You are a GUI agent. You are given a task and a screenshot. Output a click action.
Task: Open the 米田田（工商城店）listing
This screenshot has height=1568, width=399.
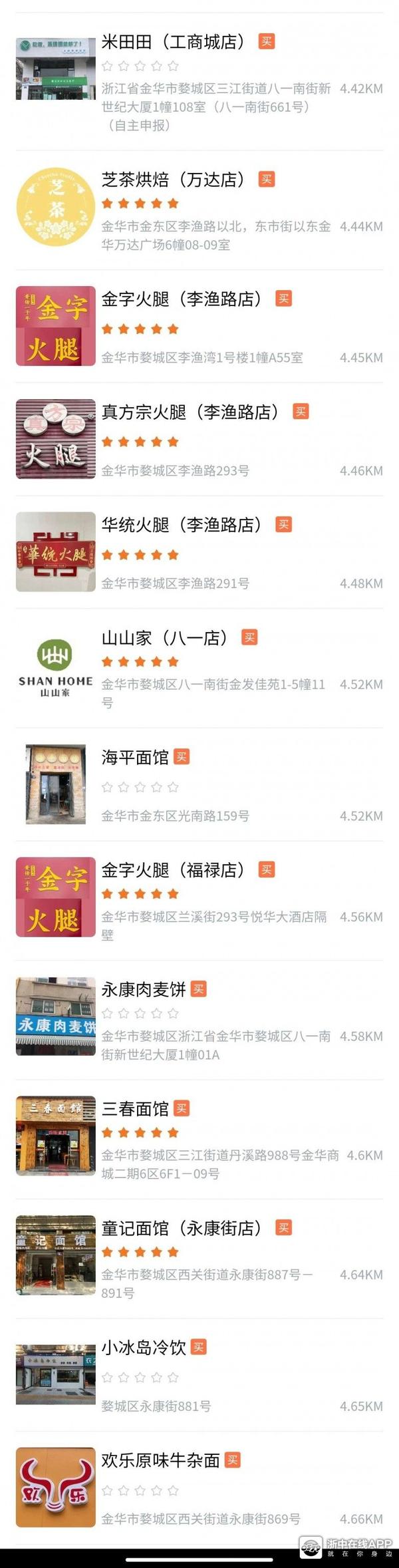tap(173, 43)
